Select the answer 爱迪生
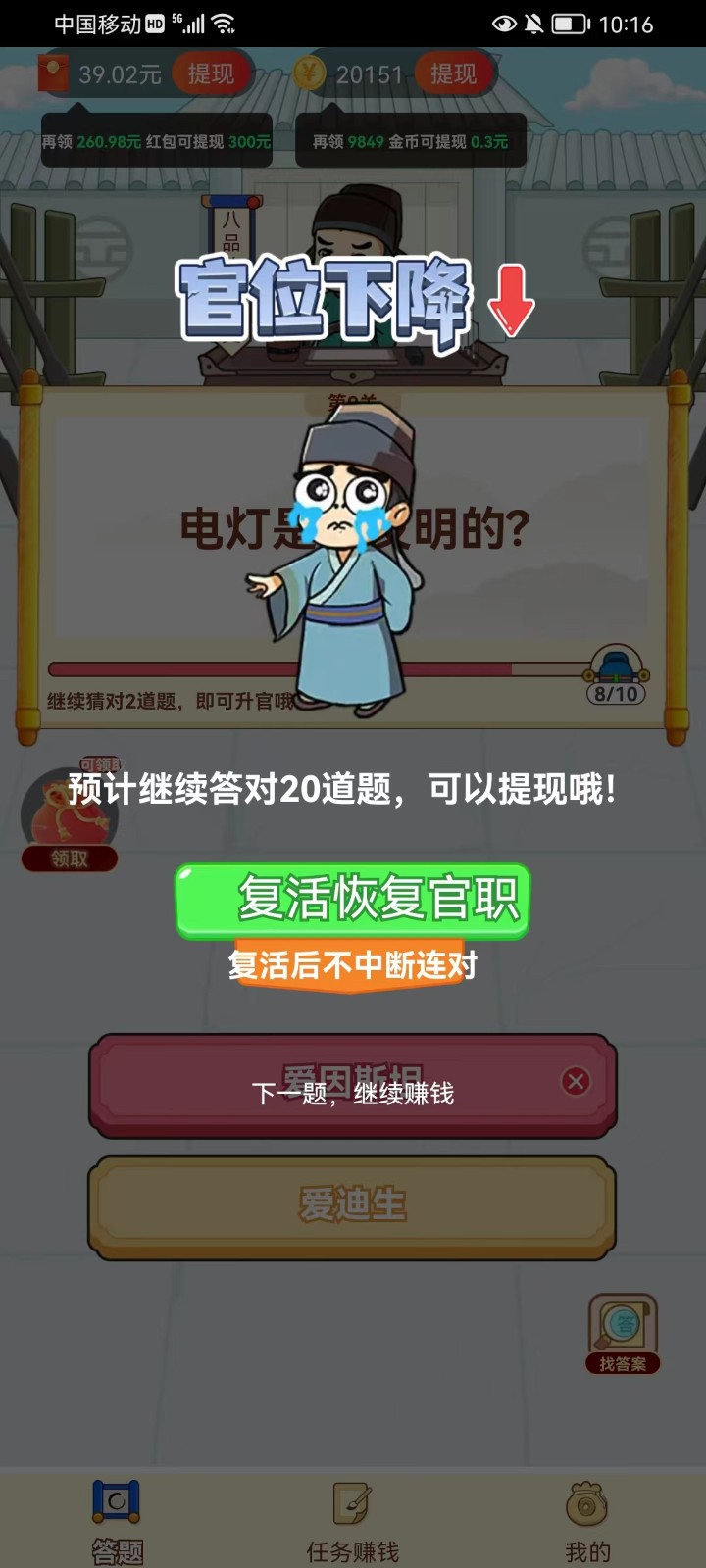706x1568 pixels. (x=352, y=1206)
